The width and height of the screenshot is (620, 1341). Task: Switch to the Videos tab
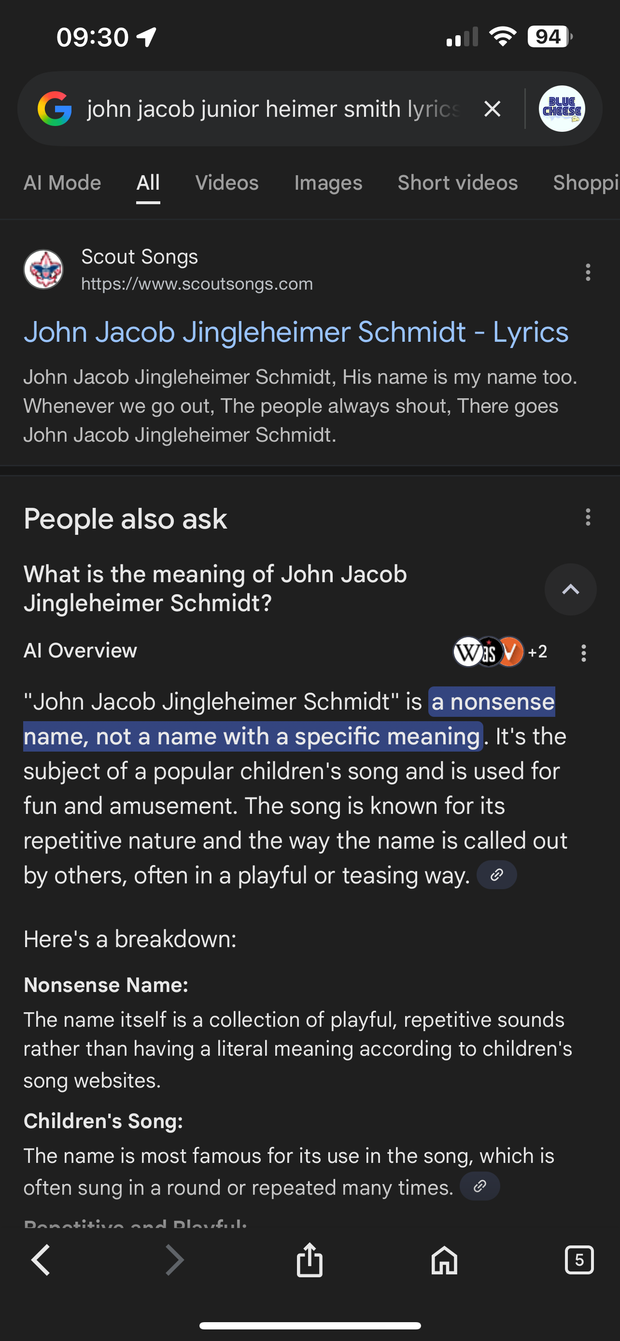point(227,183)
